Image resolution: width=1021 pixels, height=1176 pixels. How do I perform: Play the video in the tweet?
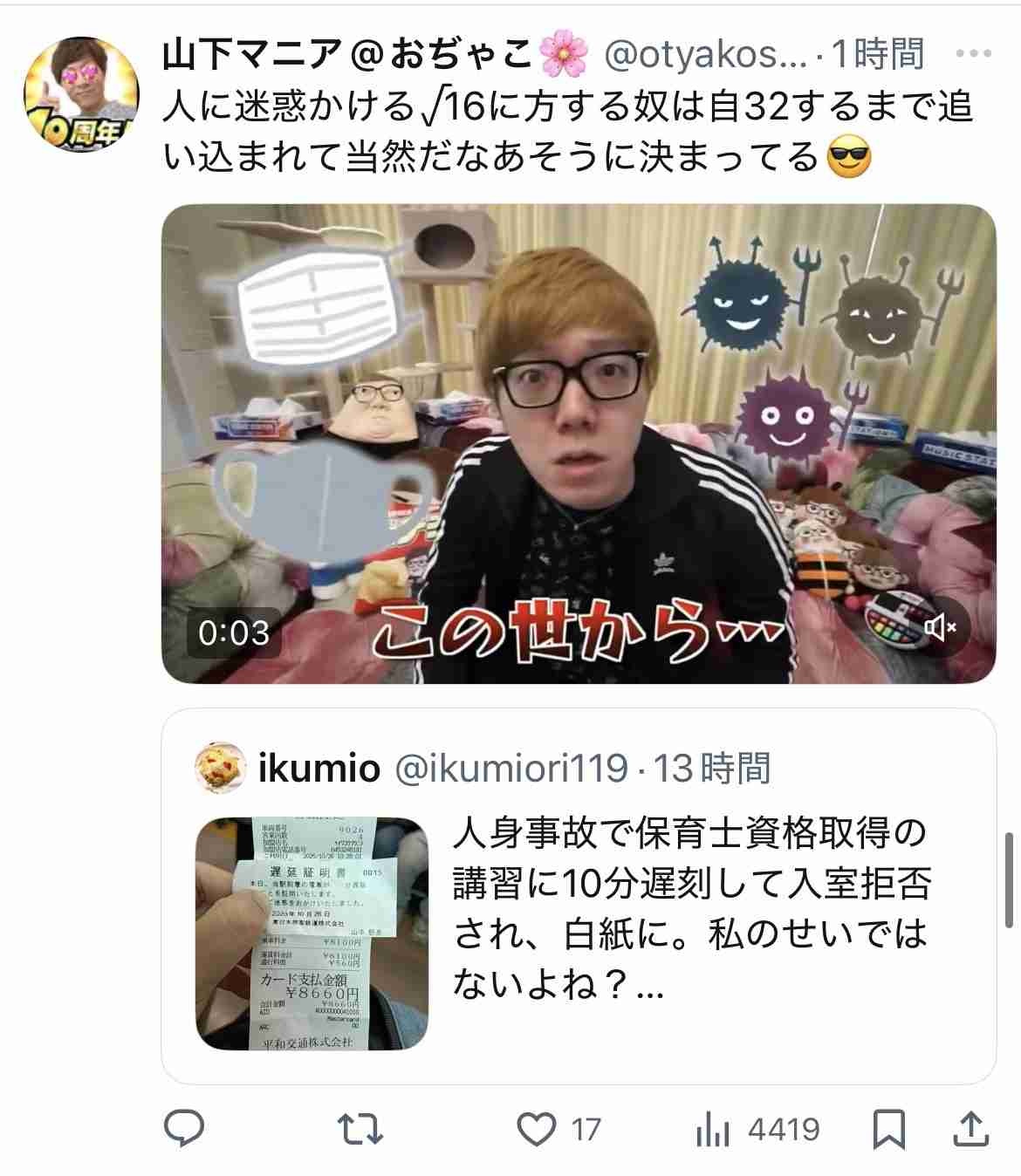[579, 443]
